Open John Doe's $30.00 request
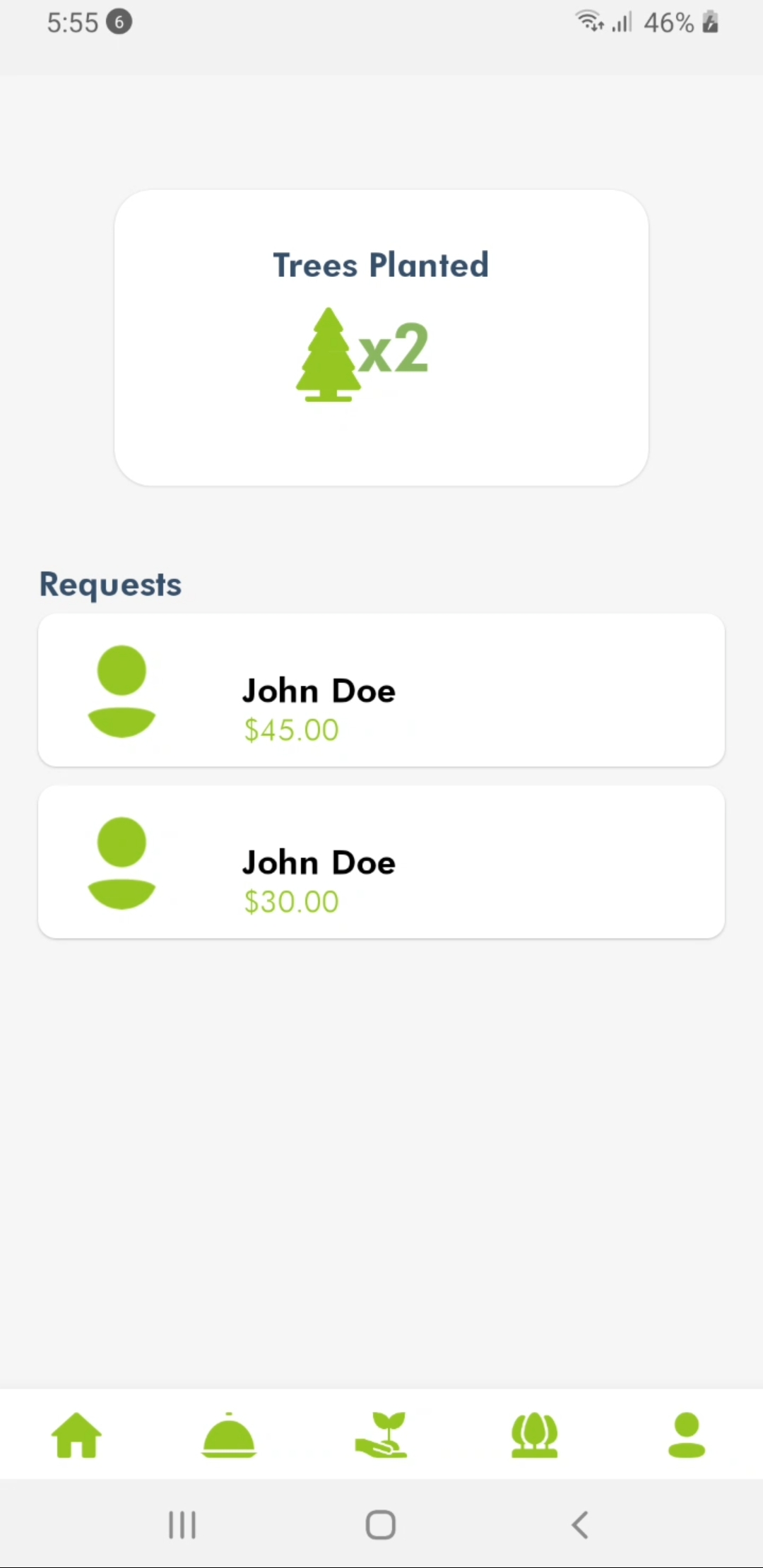 pyautogui.click(x=381, y=862)
